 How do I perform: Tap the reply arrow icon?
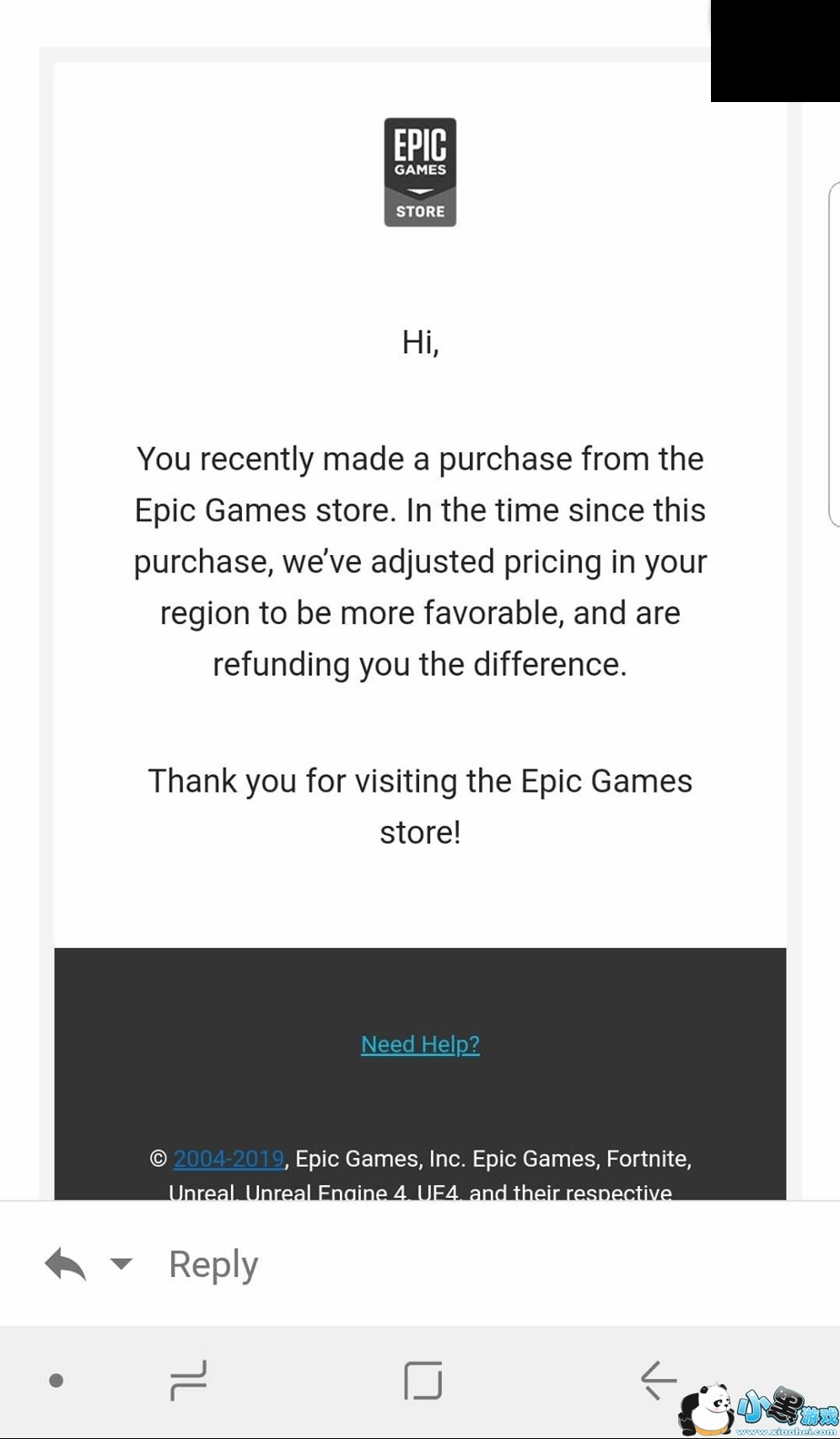point(65,1264)
